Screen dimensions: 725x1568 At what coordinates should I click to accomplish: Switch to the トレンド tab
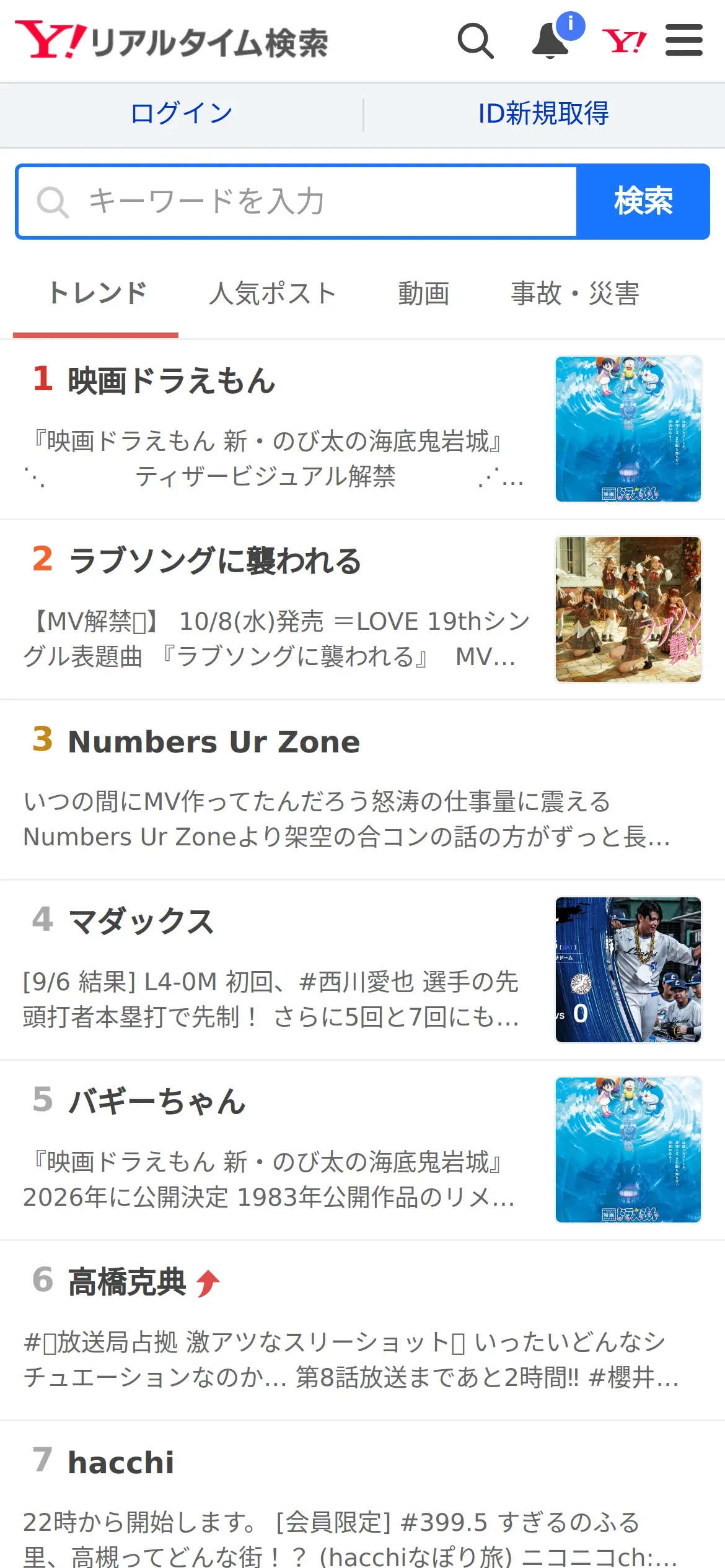[x=97, y=294]
